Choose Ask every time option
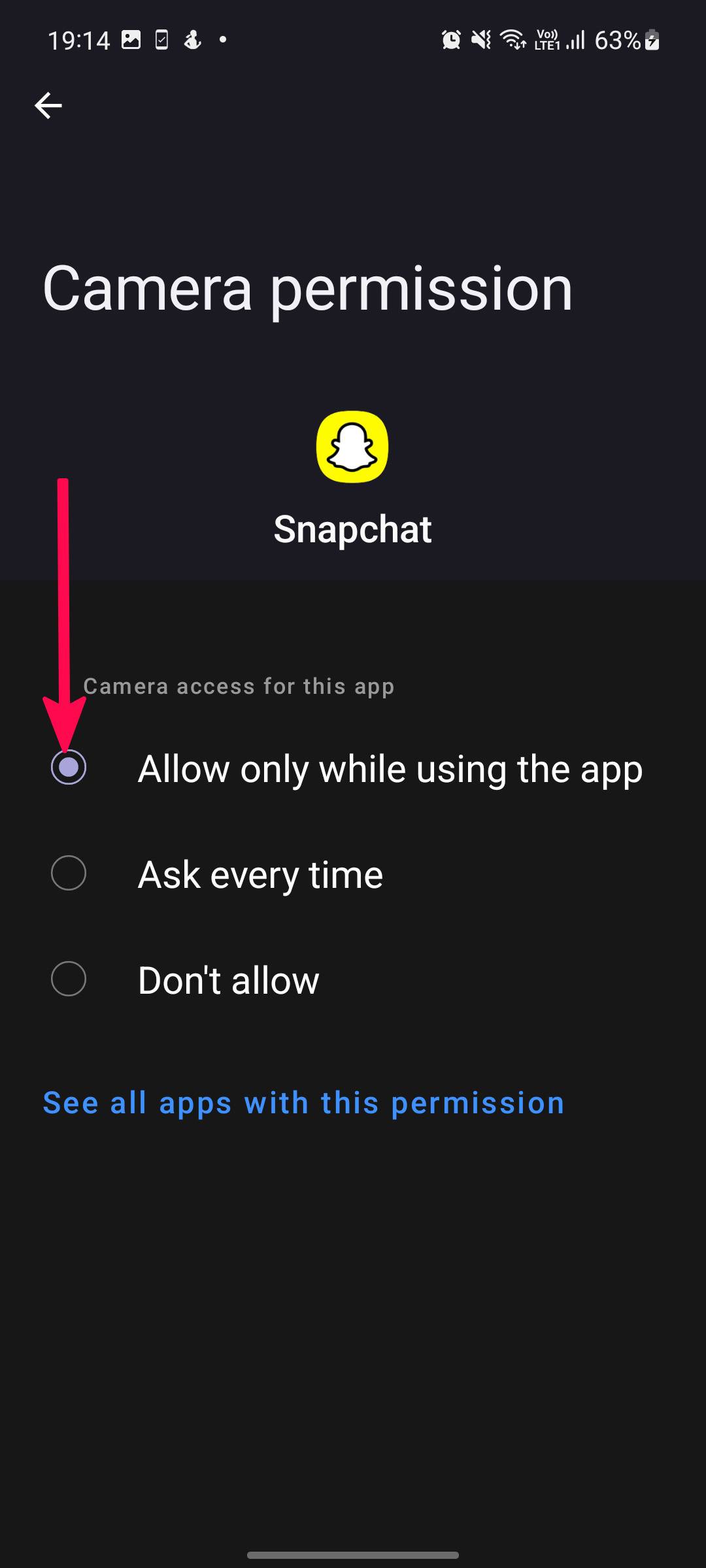Image resolution: width=706 pixels, height=1568 pixels. (x=69, y=874)
